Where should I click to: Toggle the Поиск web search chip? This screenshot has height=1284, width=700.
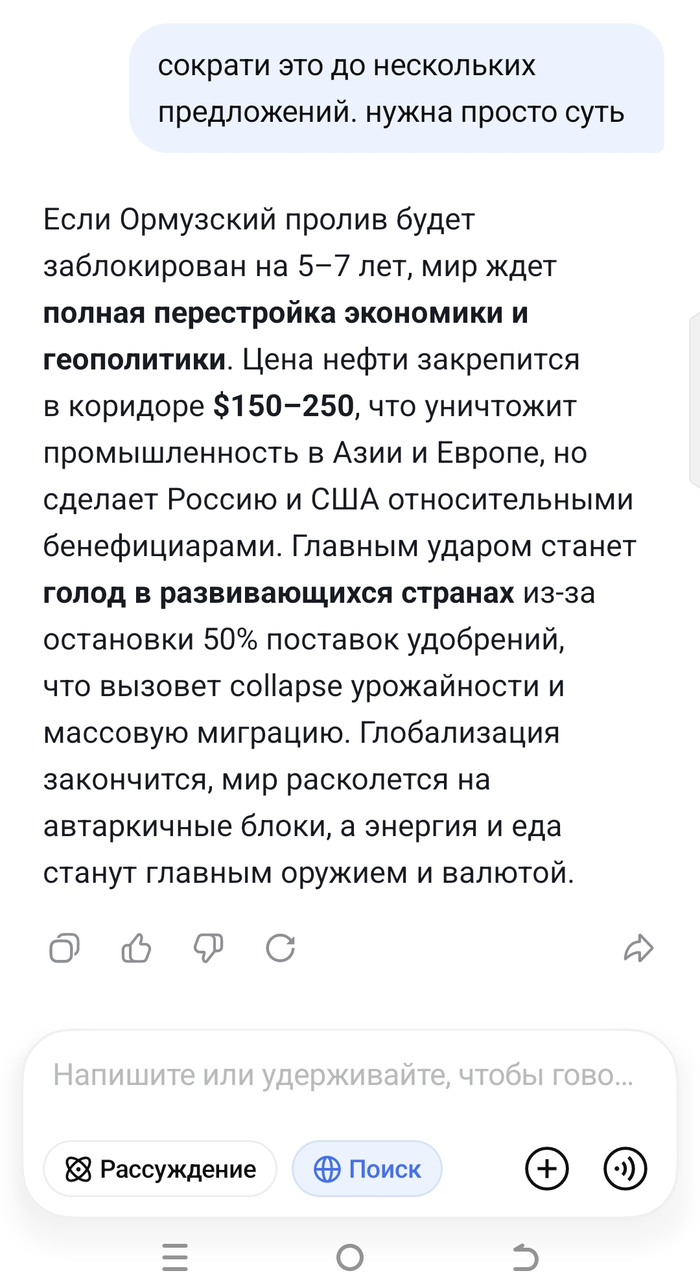coord(367,1169)
